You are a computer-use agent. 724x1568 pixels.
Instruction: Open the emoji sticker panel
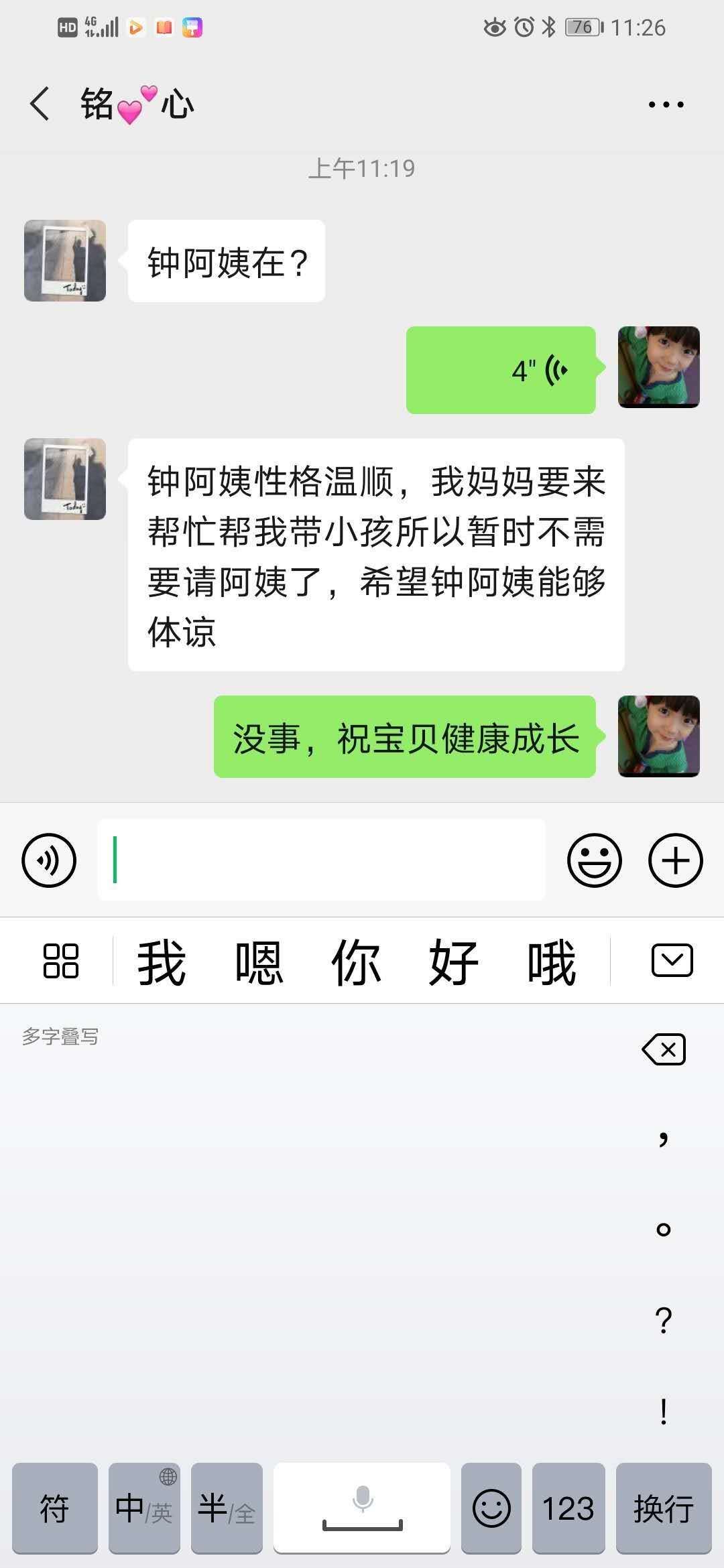pyautogui.click(x=594, y=860)
